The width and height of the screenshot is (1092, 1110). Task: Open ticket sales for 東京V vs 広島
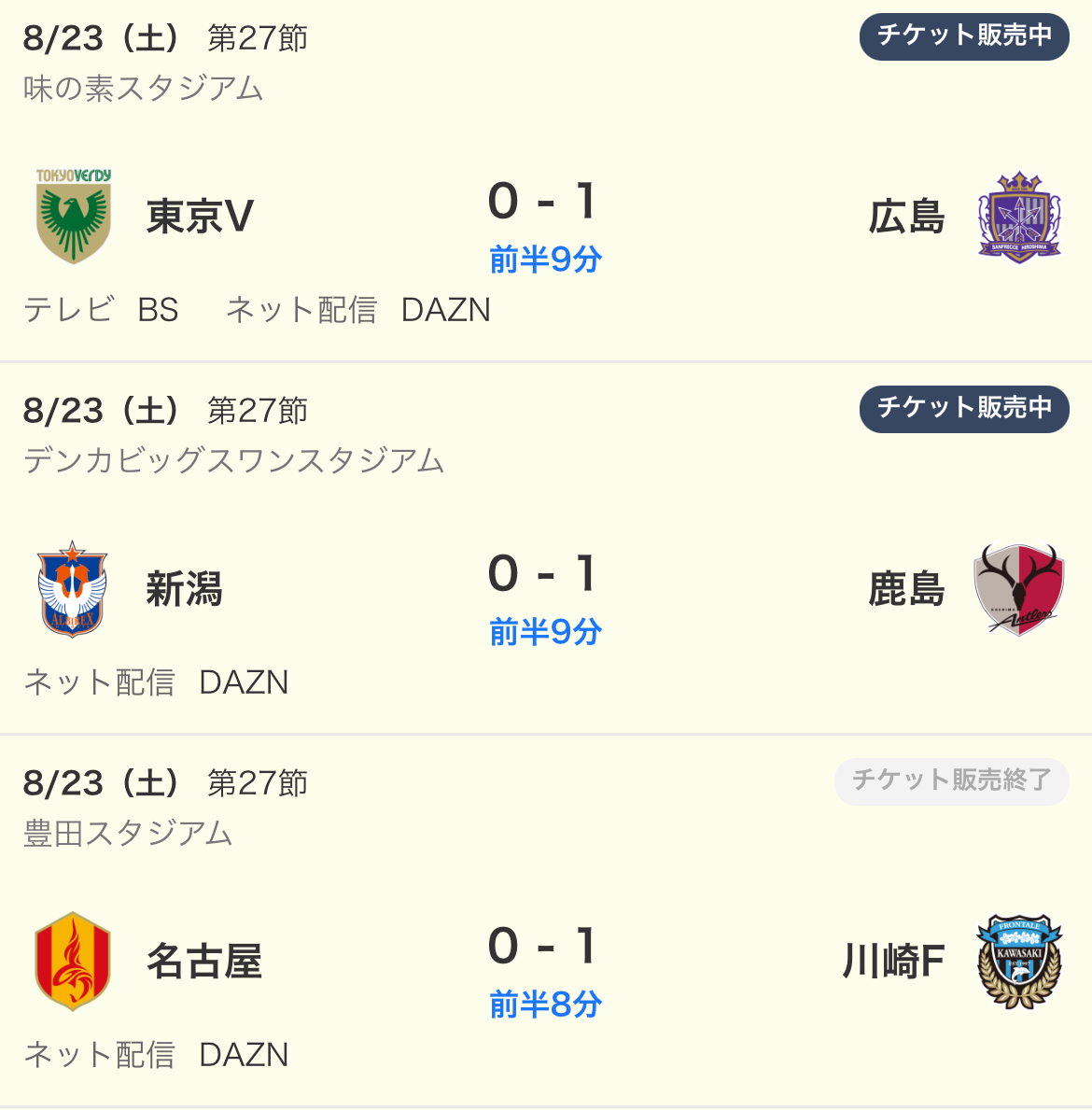(963, 36)
